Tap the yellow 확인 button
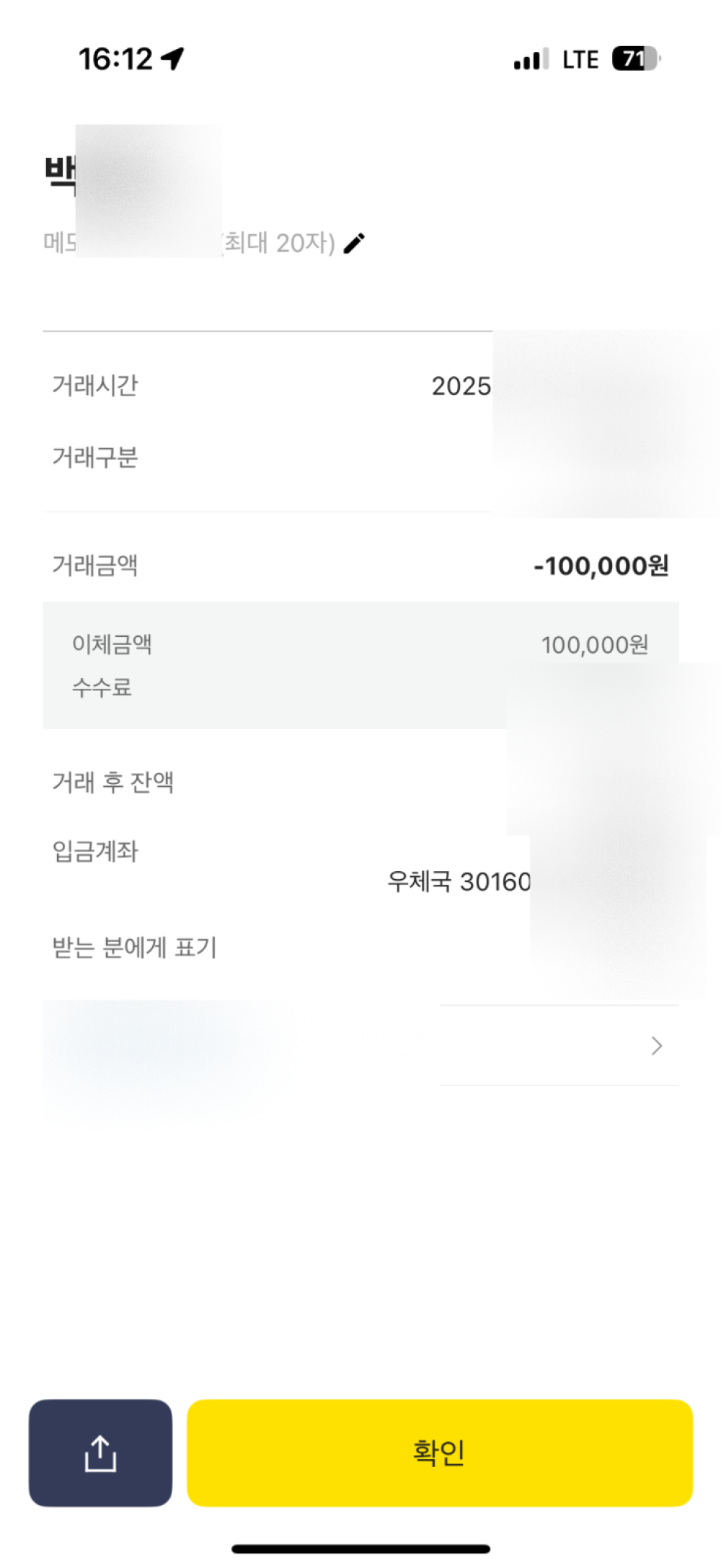The height and width of the screenshot is (1568, 721). [439, 1453]
